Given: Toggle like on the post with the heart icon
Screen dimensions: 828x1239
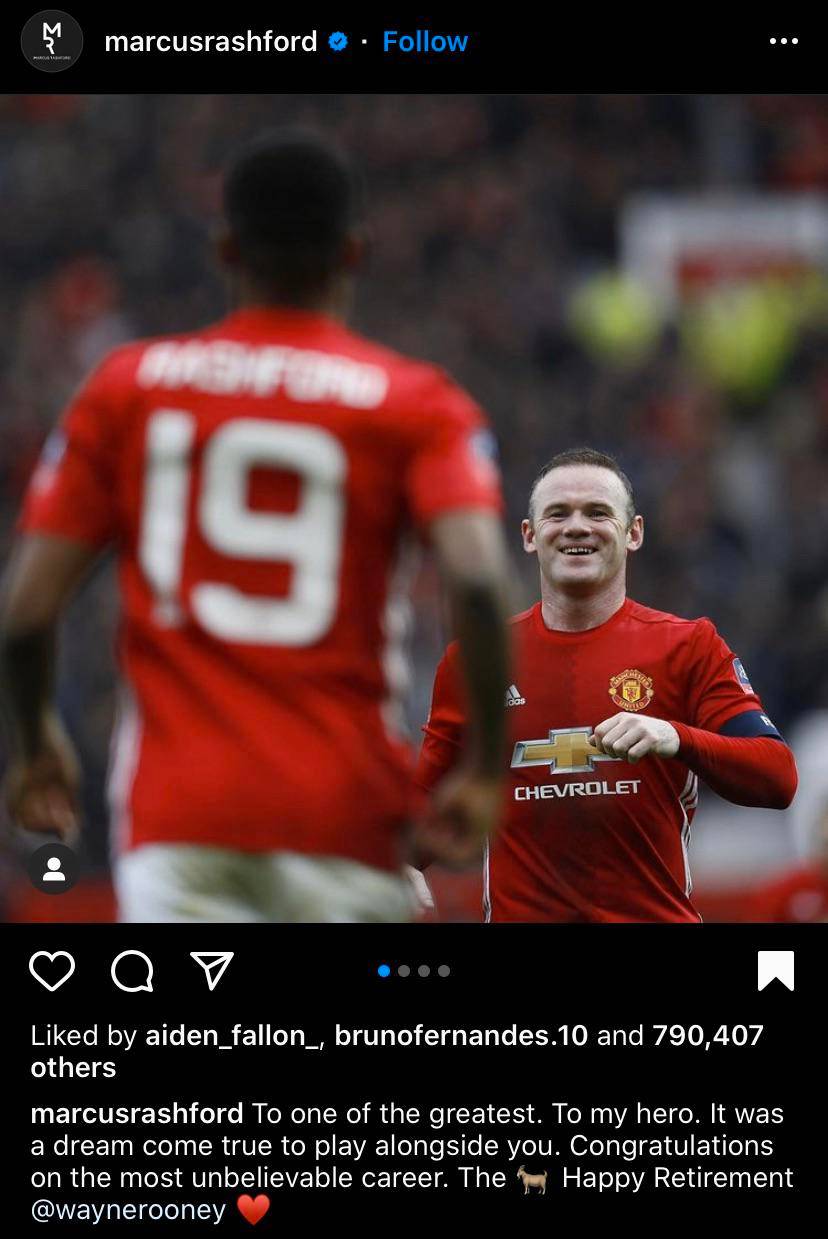Looking at the screenshot, I should coord(55,969).
